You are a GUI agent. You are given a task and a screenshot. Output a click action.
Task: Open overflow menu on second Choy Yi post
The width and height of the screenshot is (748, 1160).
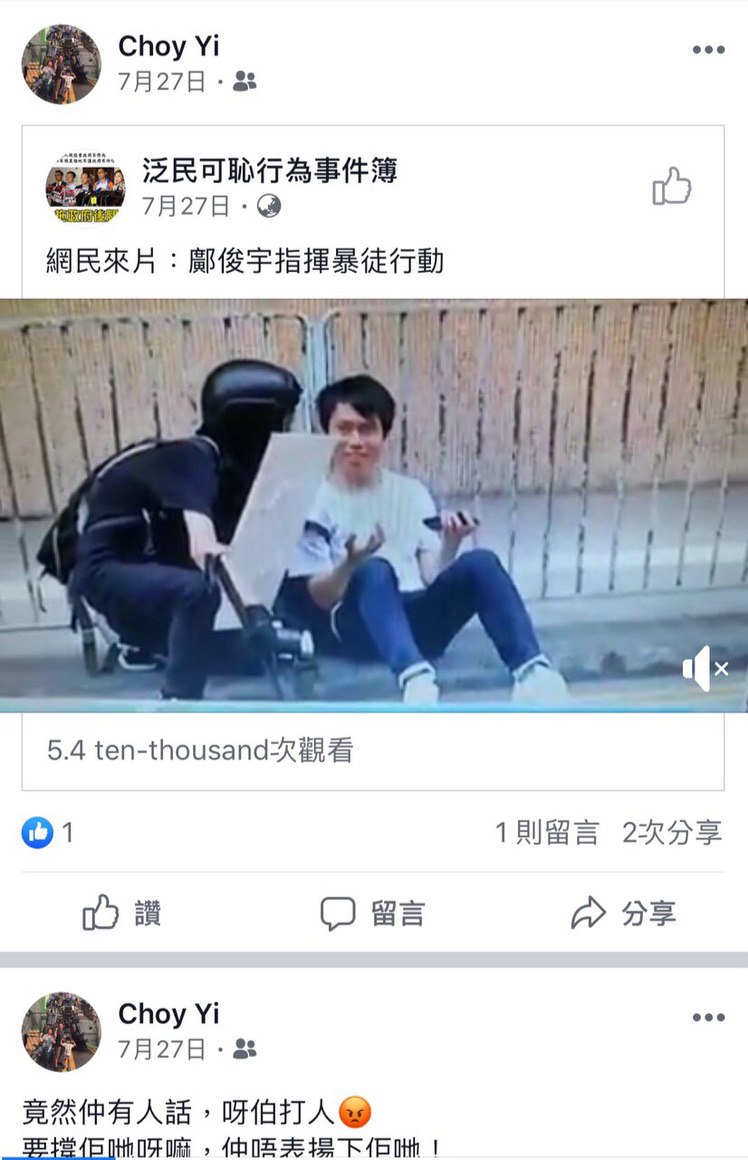pyautogui.click(x=708, y=1018)
